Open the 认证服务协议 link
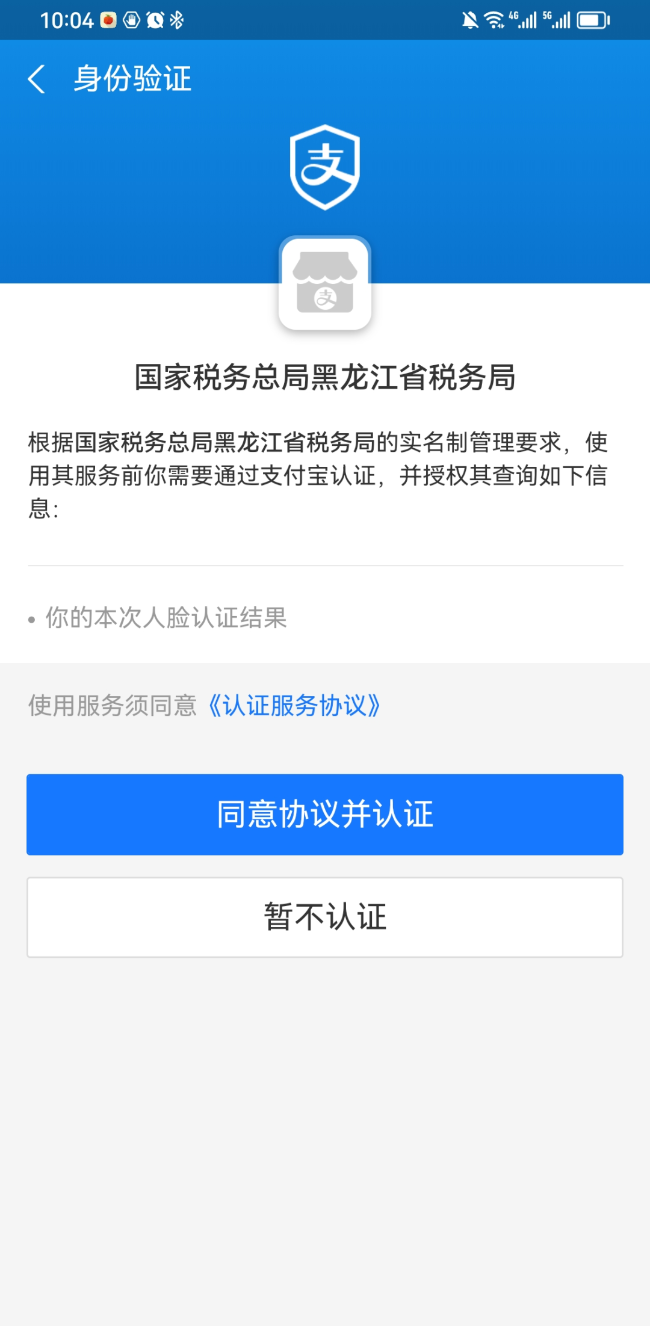This screenshot has height=1326, width=650. 295,706
